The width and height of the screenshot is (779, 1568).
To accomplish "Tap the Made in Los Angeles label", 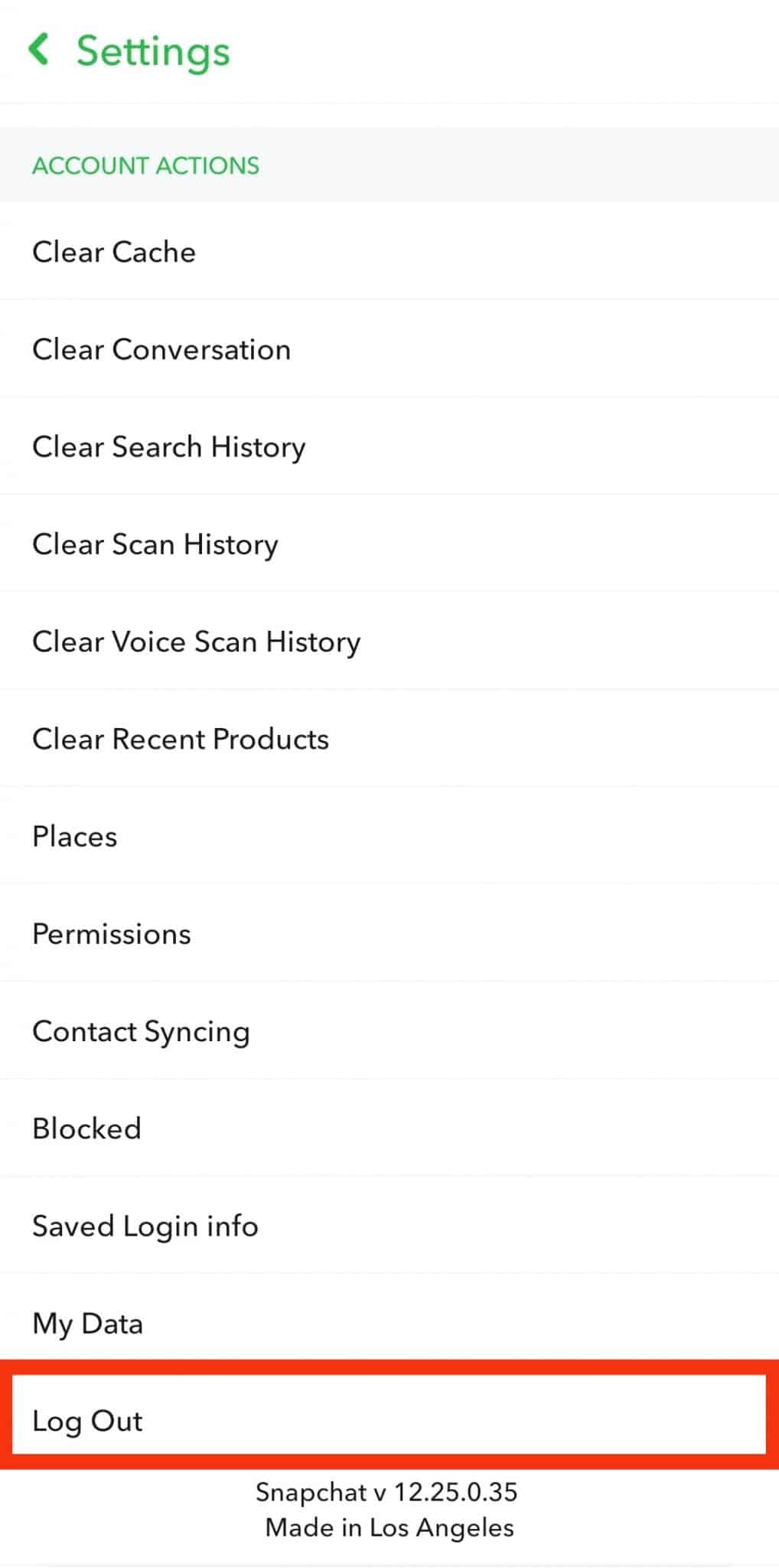I will click(x=389, y=1527).
